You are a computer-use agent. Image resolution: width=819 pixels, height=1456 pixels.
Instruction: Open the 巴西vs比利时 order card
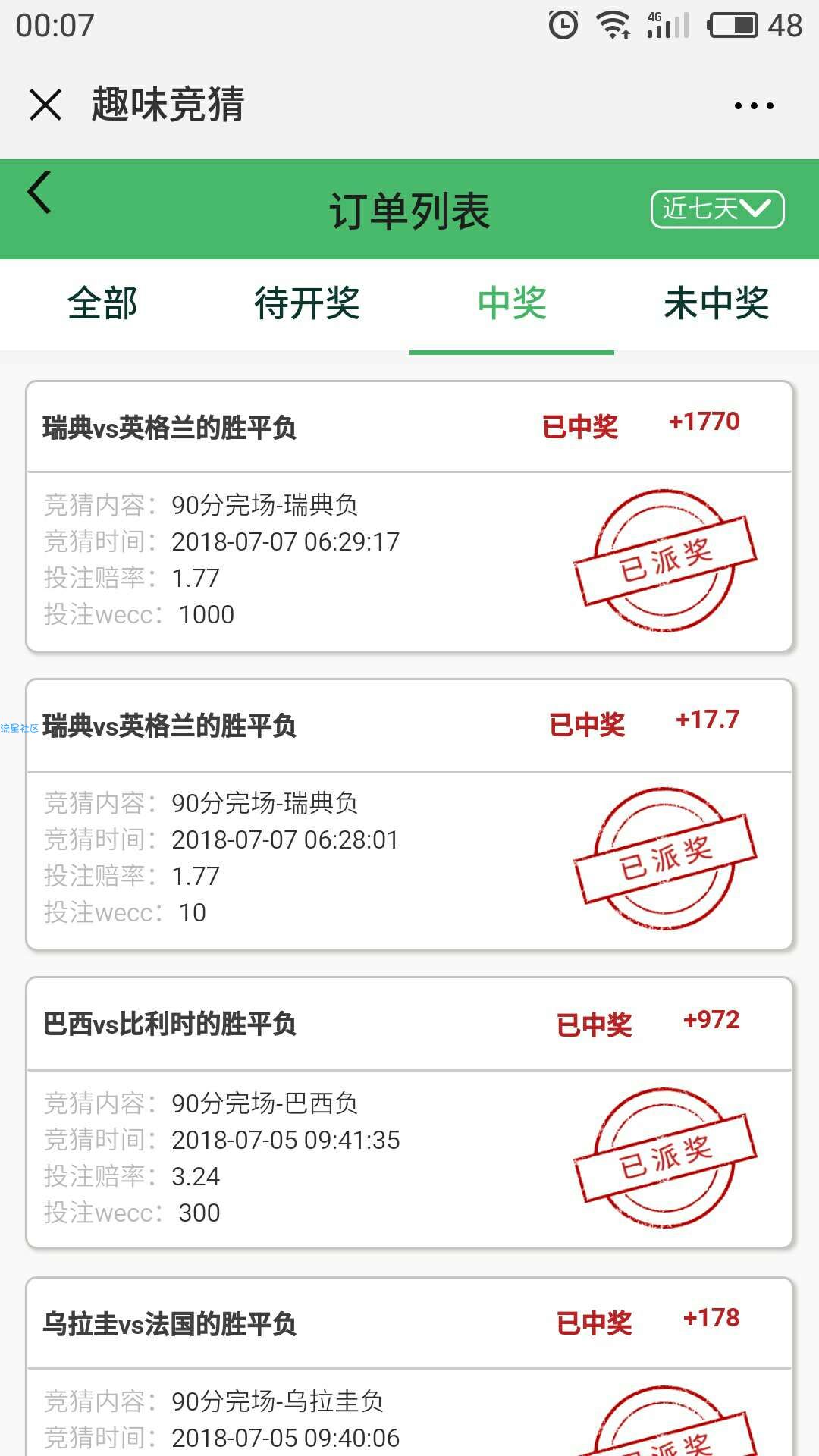pyautogui.click(x=409, y=1112)
